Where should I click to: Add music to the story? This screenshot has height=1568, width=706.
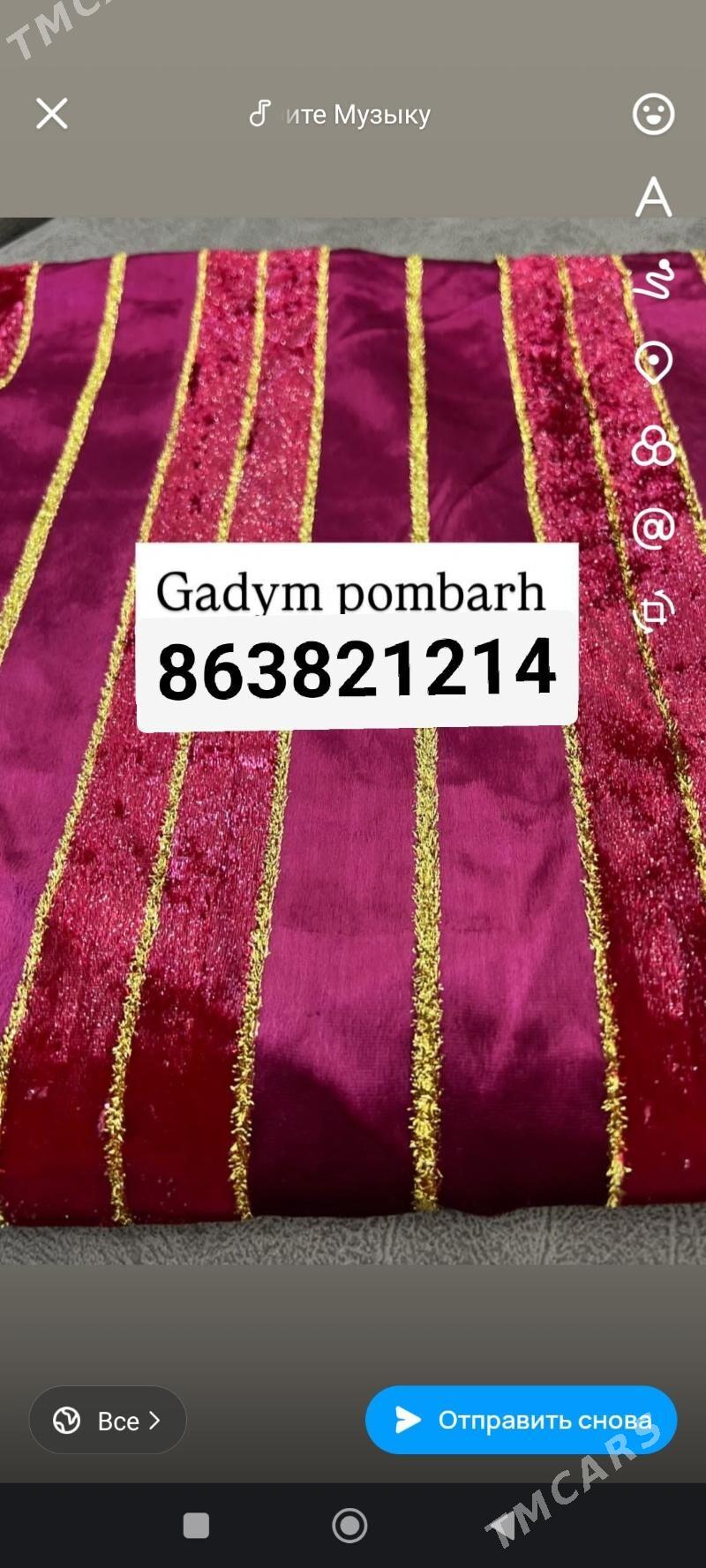(341, 115)
